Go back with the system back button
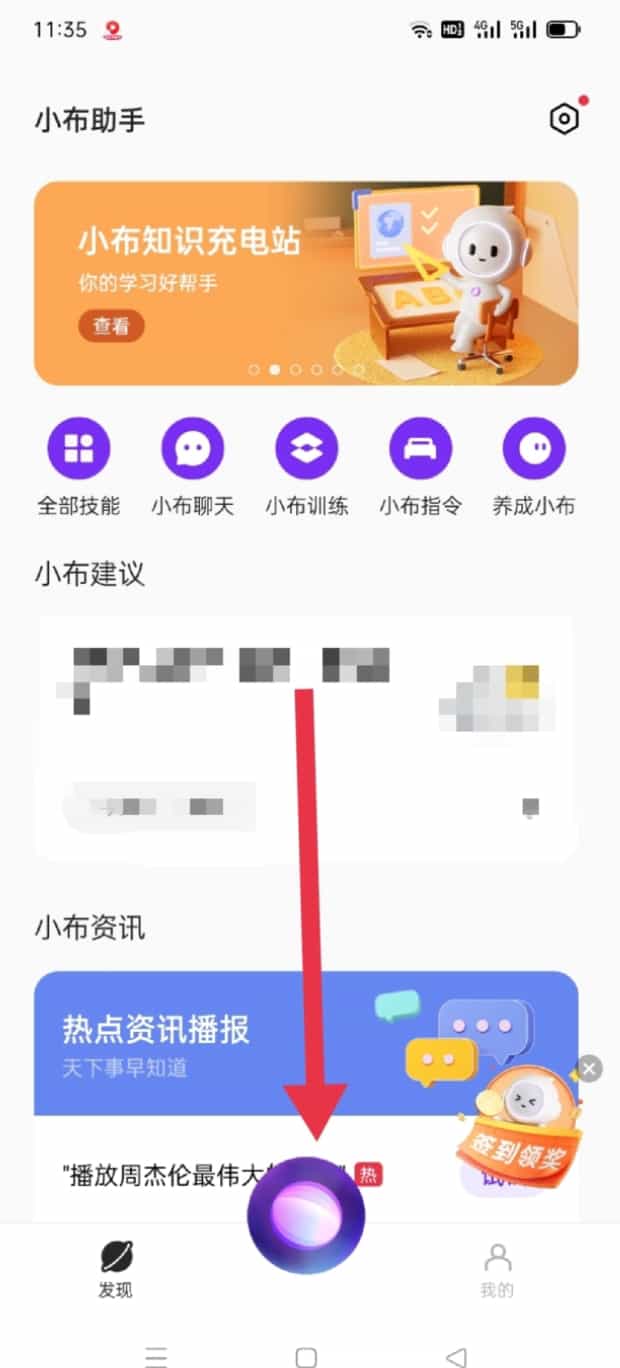Image resolution: width=620 pixels, height=1368 pixels. click(456, 1357)
